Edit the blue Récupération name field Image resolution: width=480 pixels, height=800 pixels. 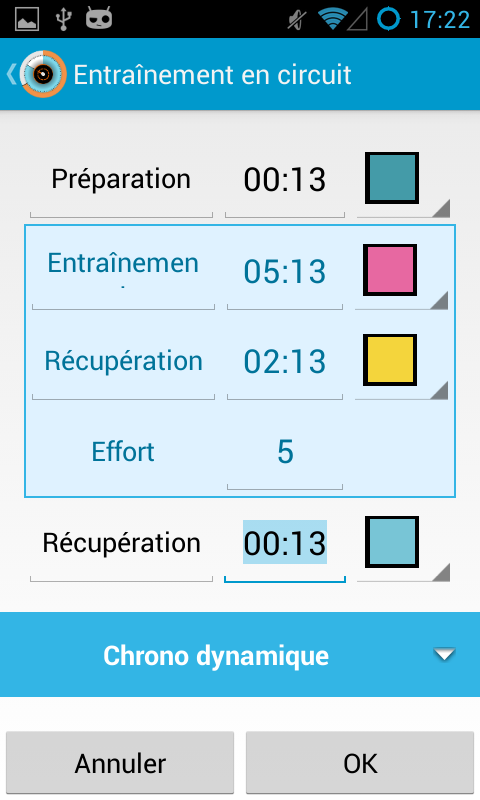123,361
